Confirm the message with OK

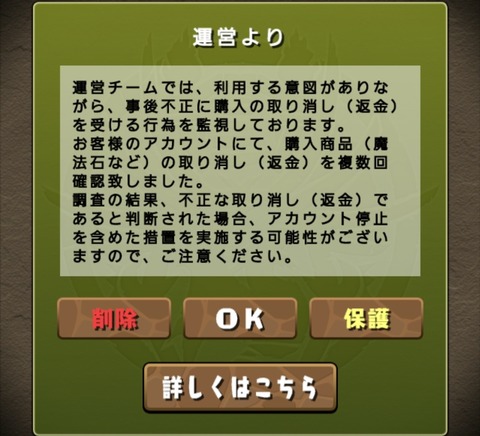240,319
